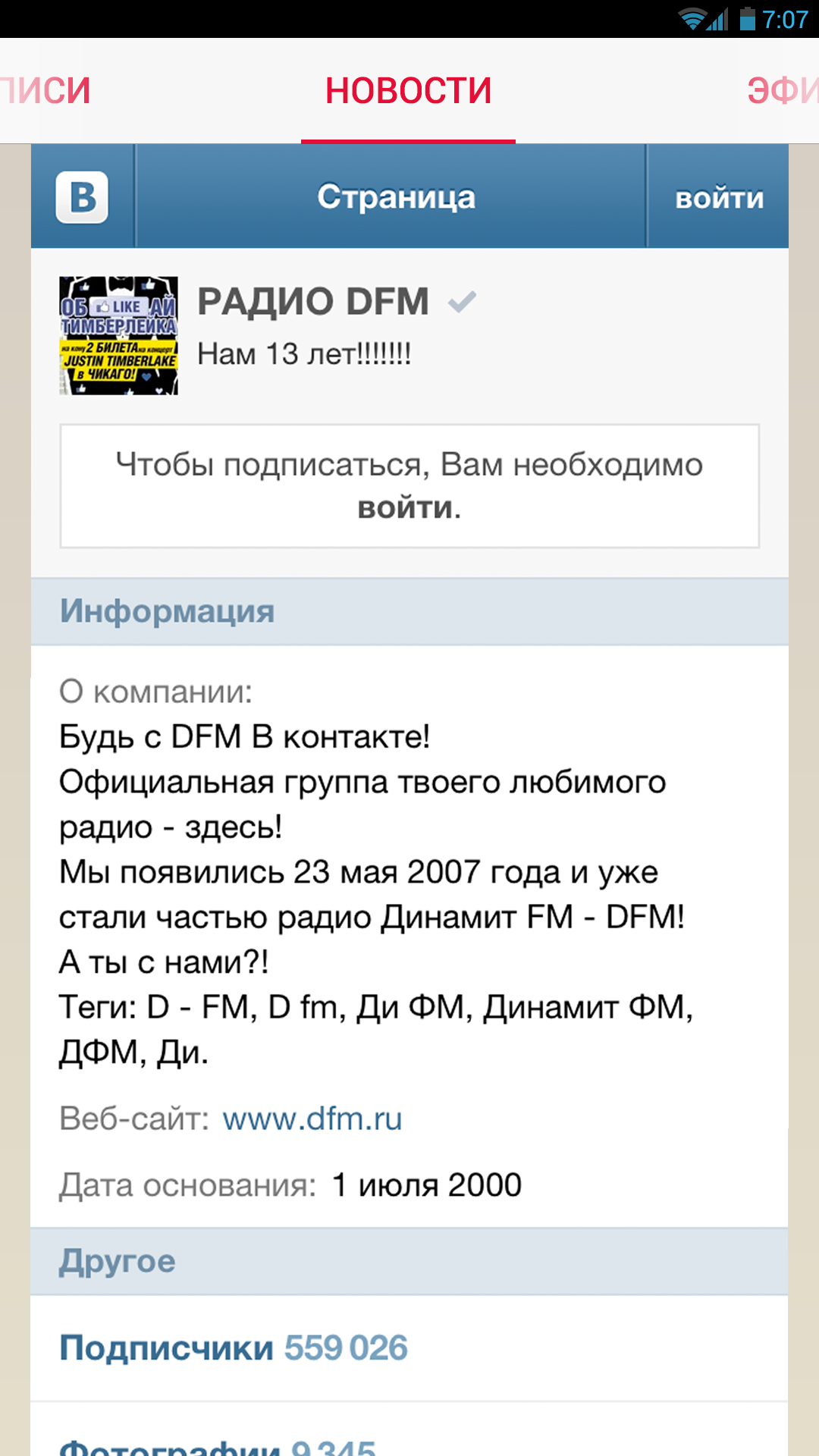Tap the Страница header title

point(396,197)
